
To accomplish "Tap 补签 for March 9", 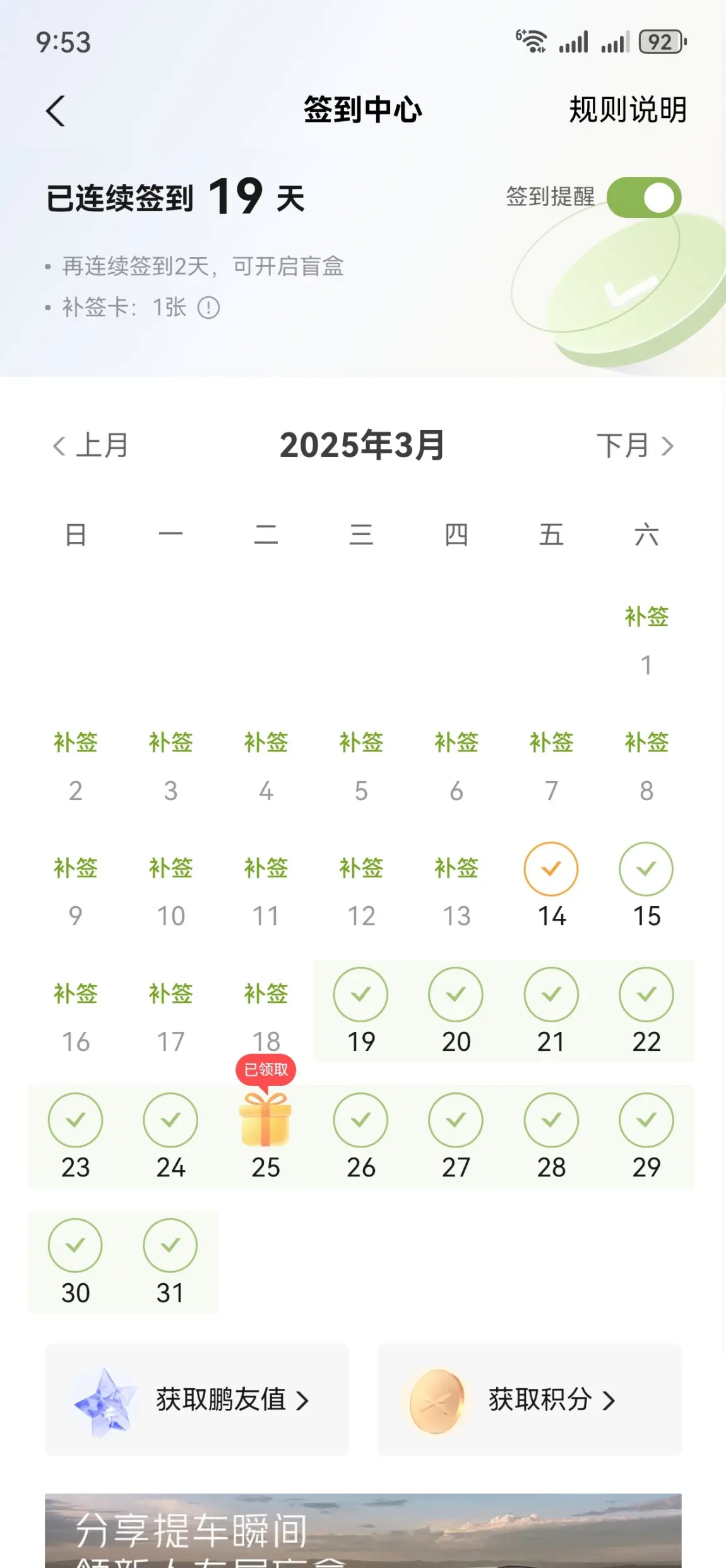I will 76,868.
